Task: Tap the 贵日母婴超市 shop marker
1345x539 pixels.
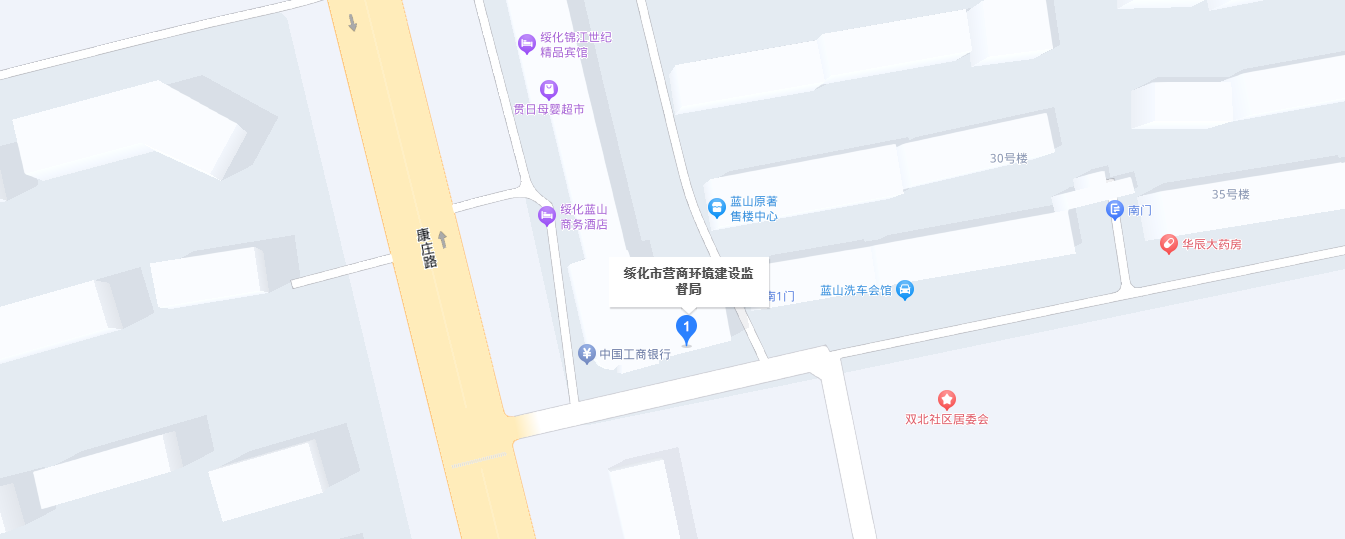Action: point(548,89)
